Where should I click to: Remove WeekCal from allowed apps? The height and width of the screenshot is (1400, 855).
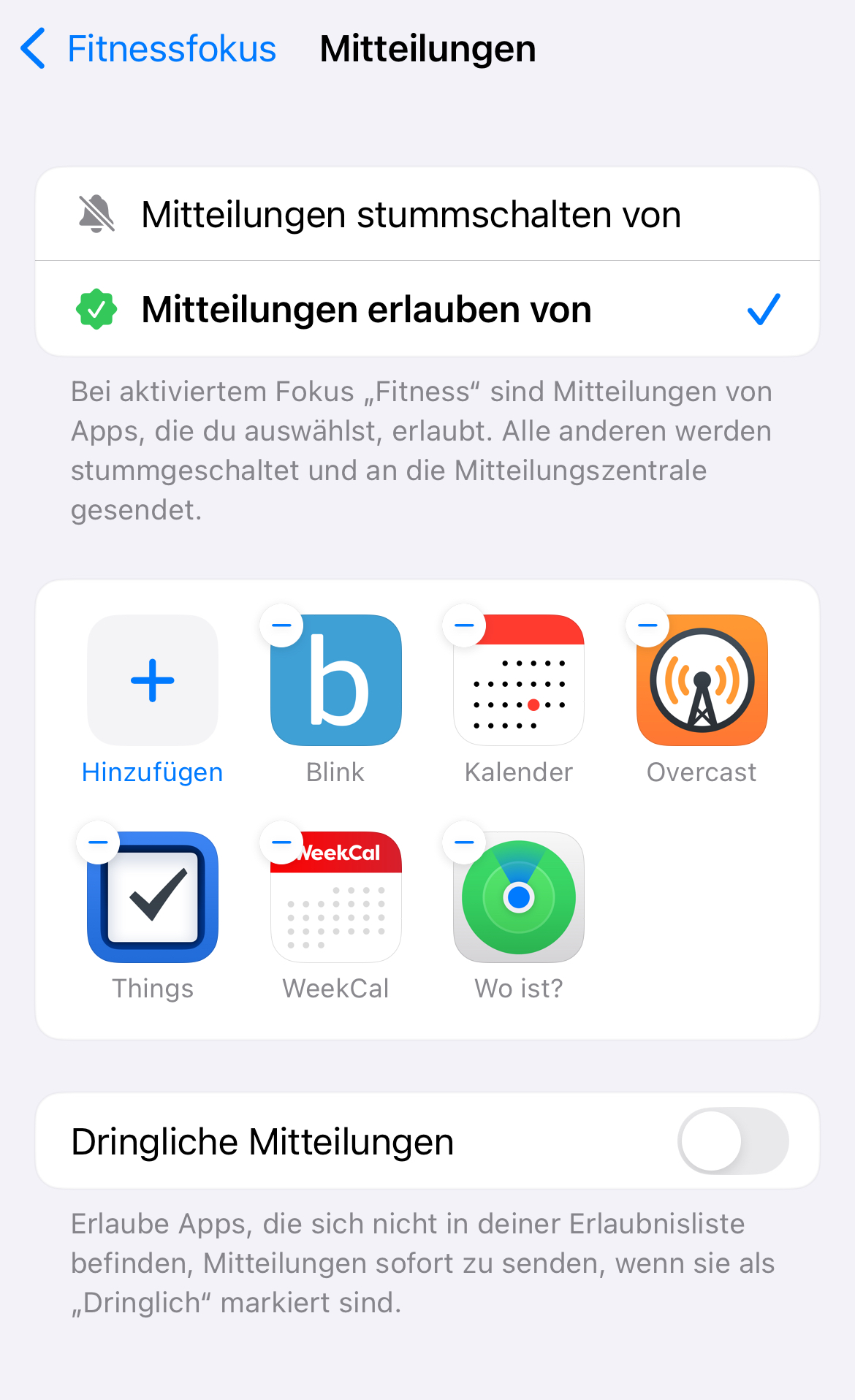[x=282, y=842]
